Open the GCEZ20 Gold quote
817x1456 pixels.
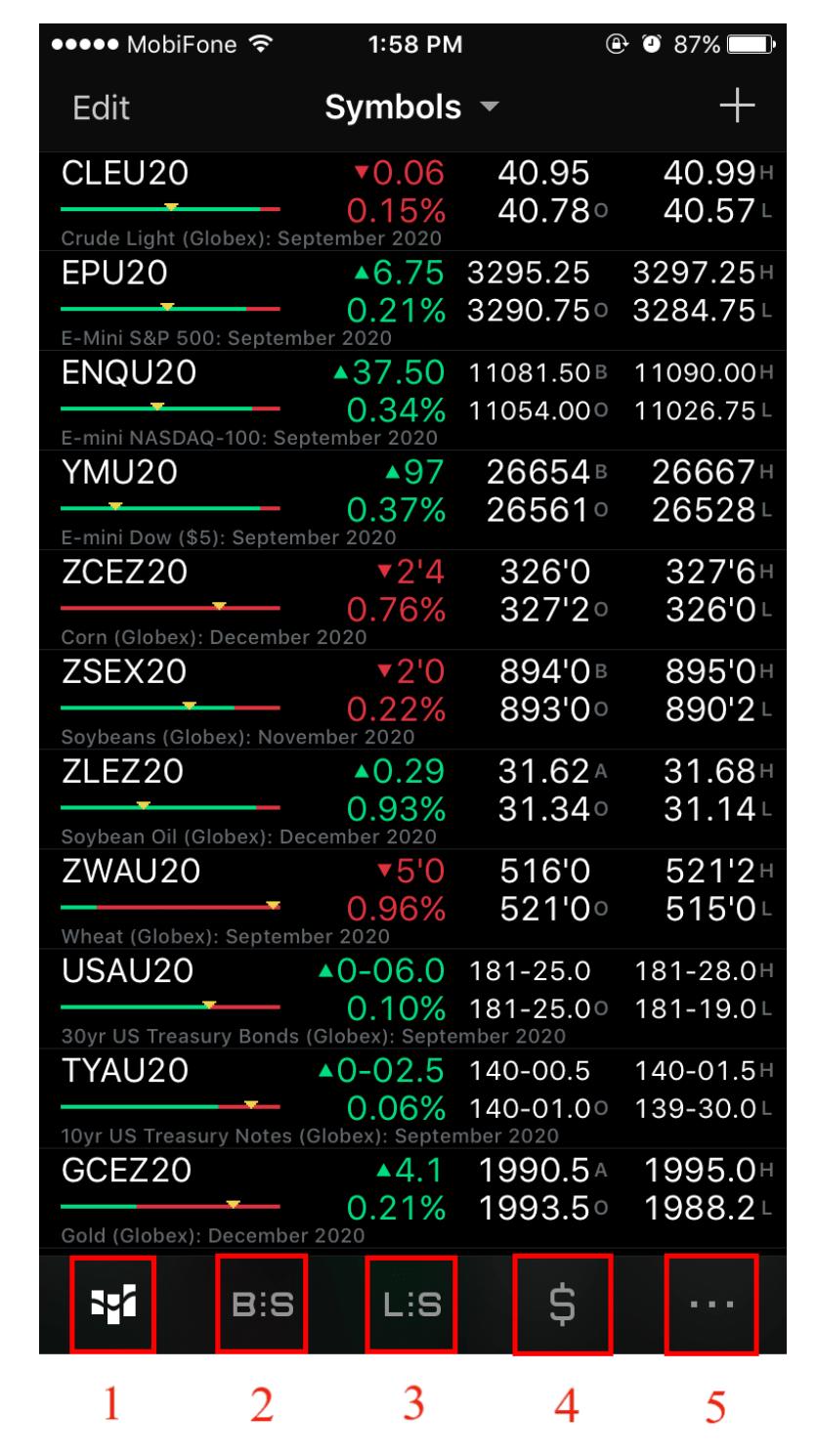pos(125,1171)
